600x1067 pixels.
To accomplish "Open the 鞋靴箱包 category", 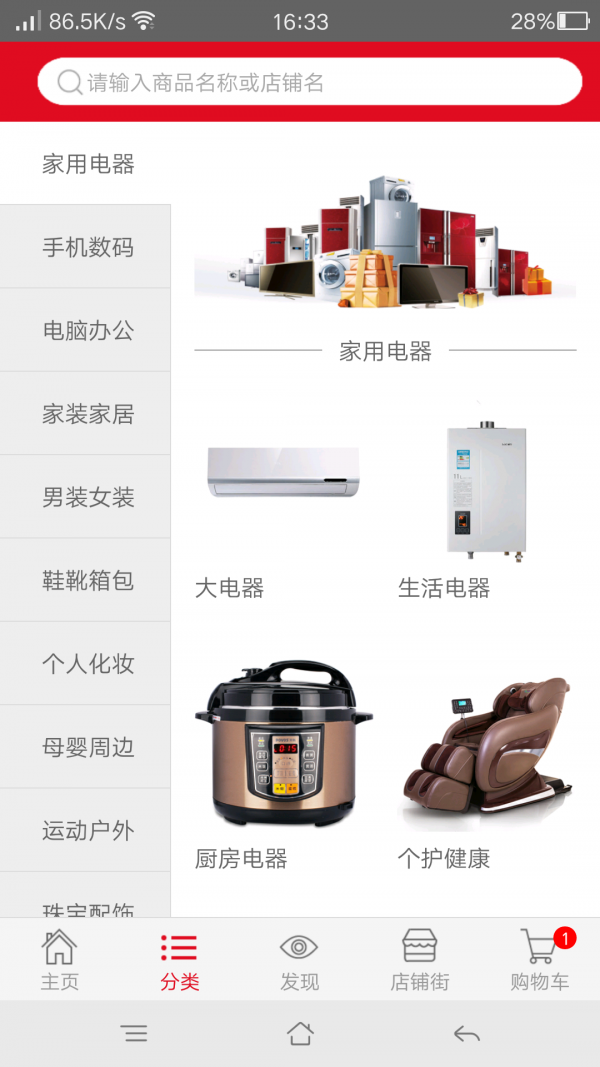I will point(86,580).
